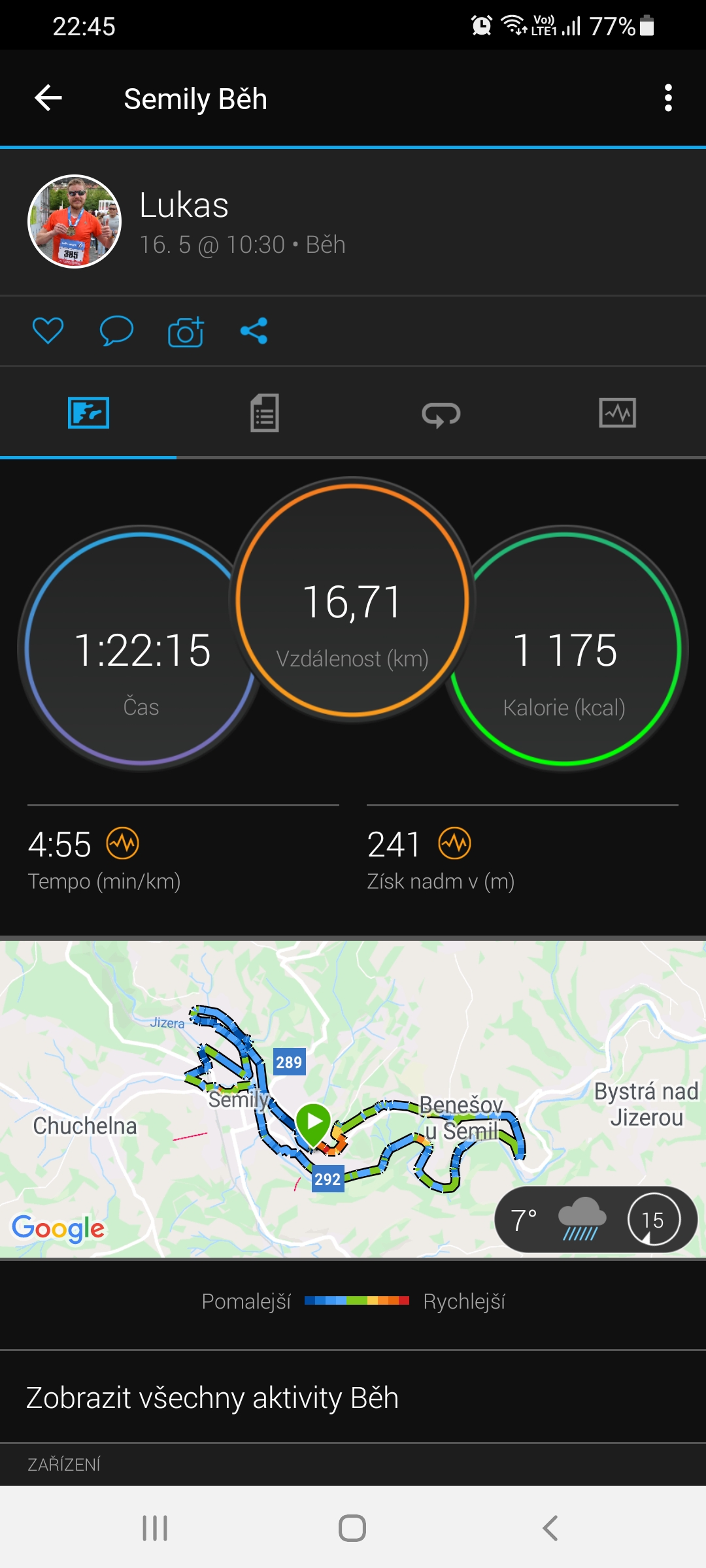Open Zobrazit všechny aktivity Běh
The height and width of the screenshot is (1568, 706).
(x=353, y=1397)
